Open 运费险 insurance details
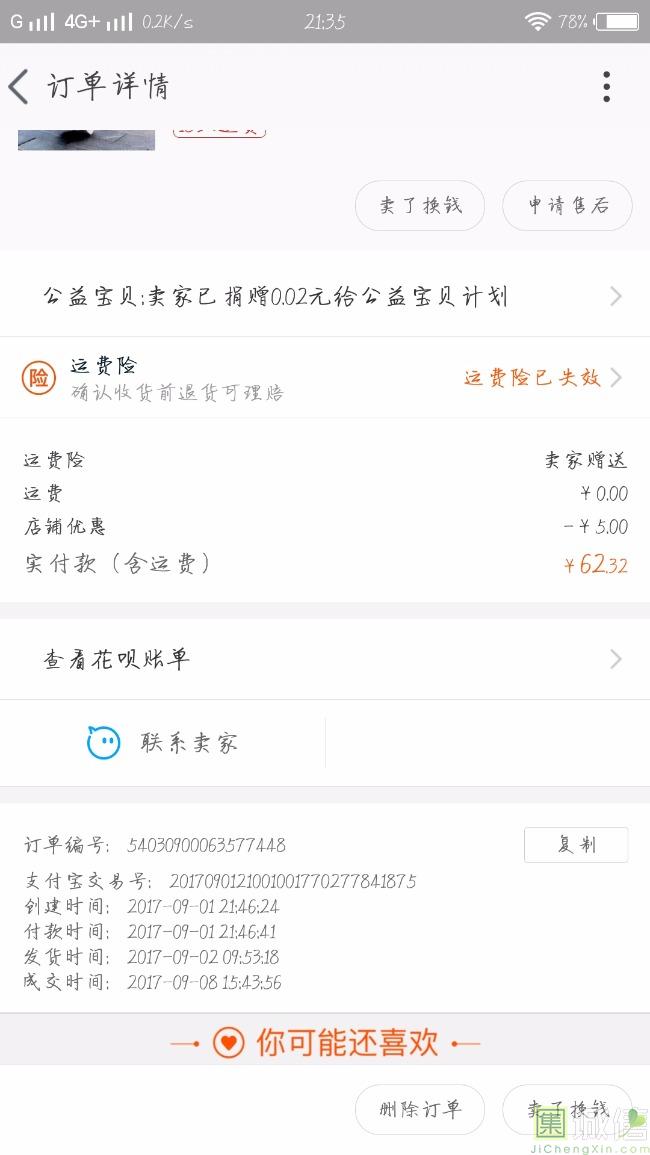The image size is (650, 1155). click(x=325, y=378)
